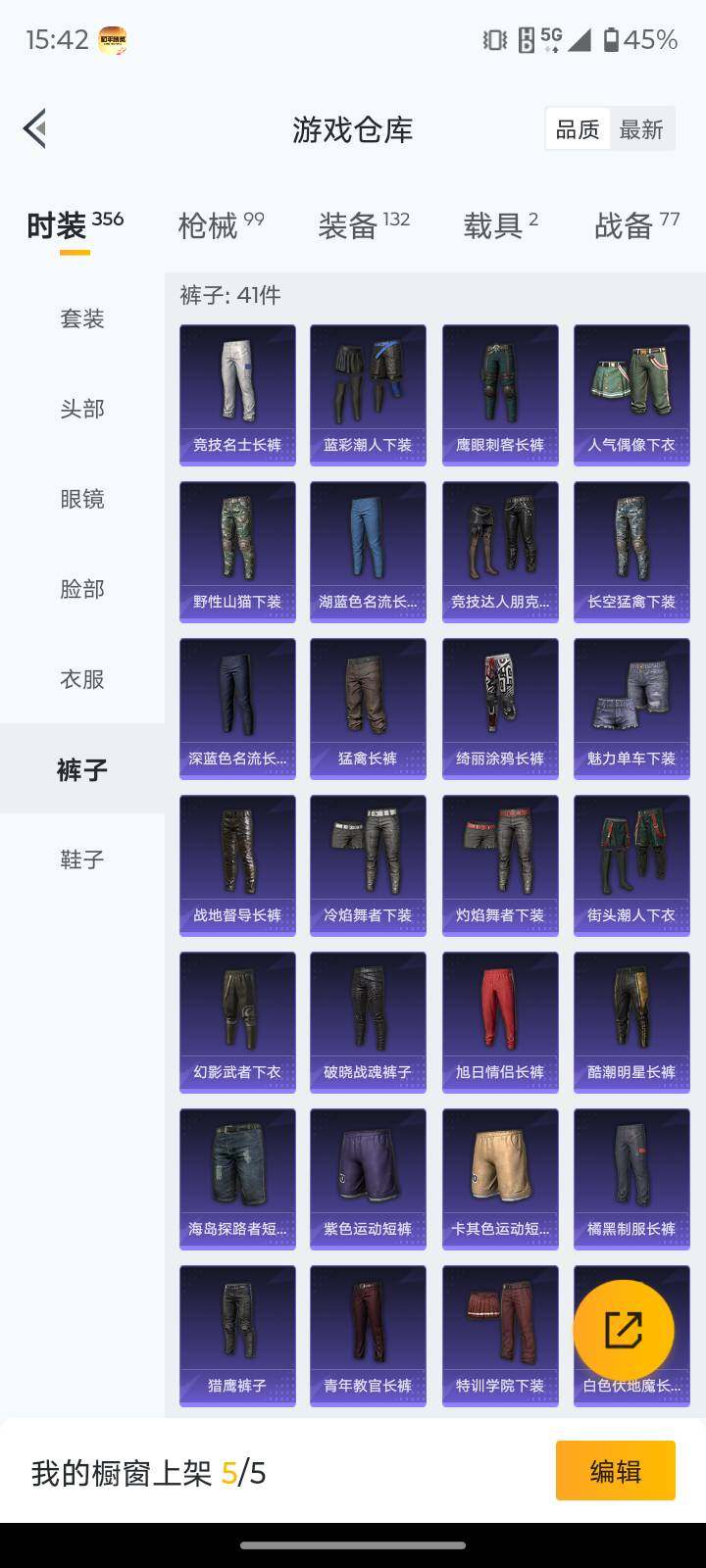Screen dimensions: 706x1568
Task: Open the 旭日情侣长裤 item
Action: (x=500, y=1021)
